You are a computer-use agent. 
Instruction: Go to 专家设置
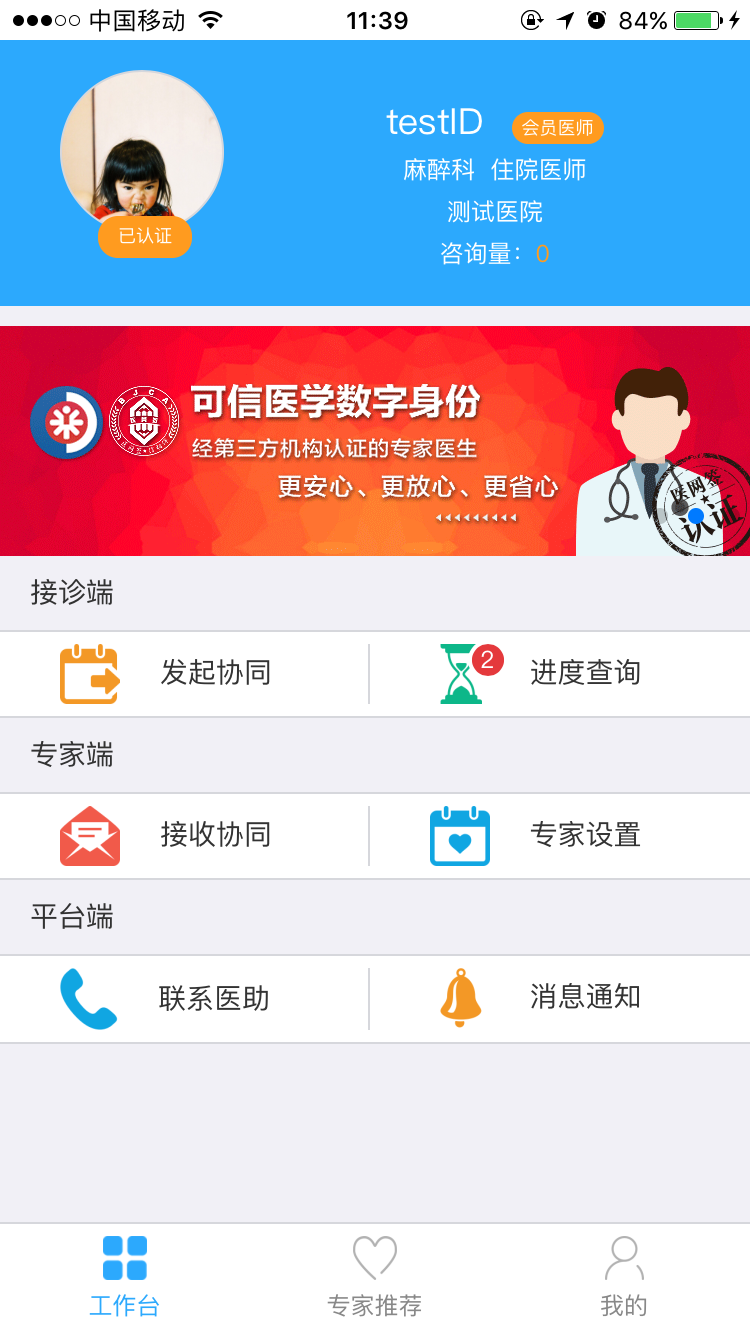(x=560, y=836)
